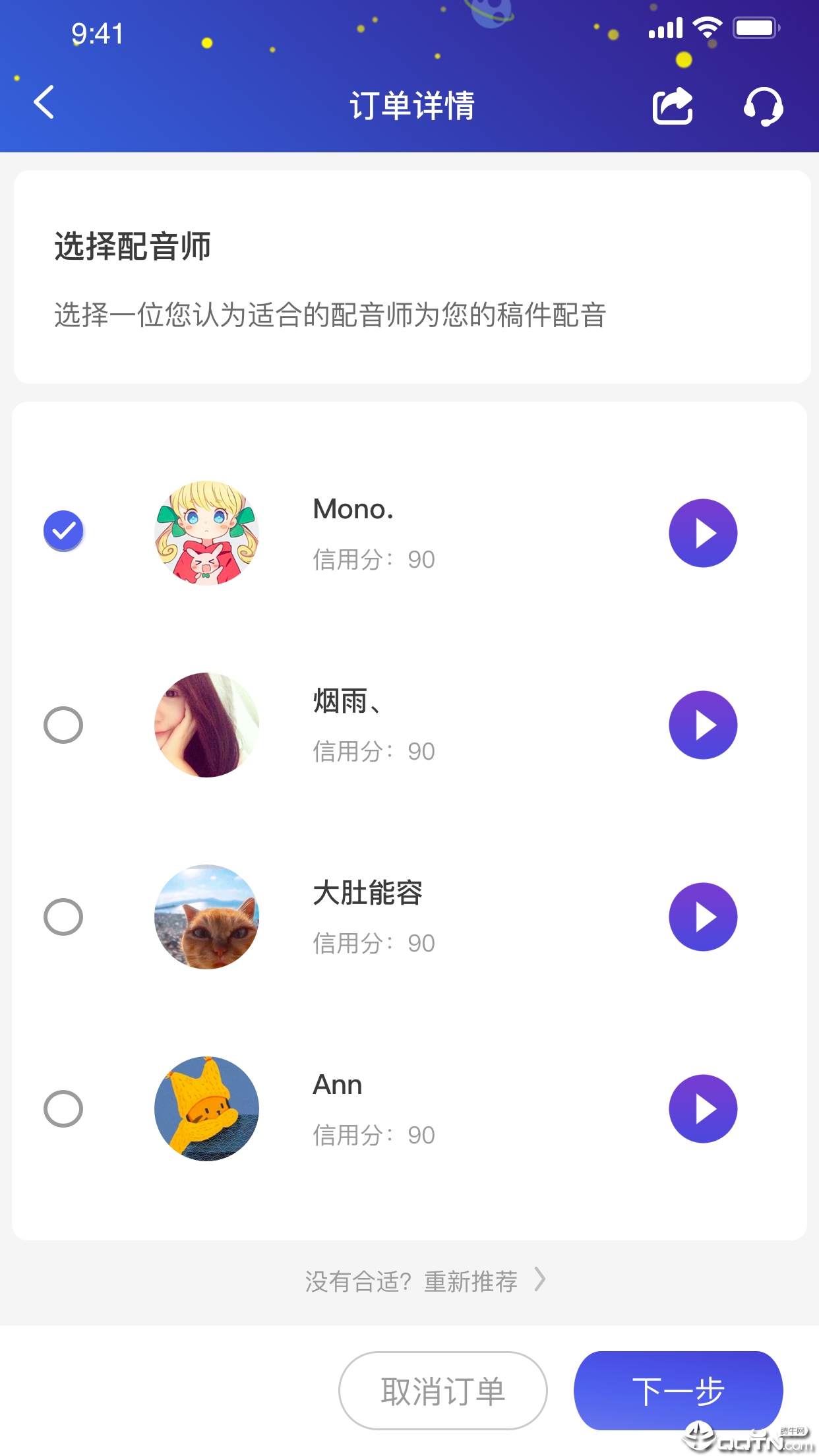Open customer service via the headset icon

point(763,106)
